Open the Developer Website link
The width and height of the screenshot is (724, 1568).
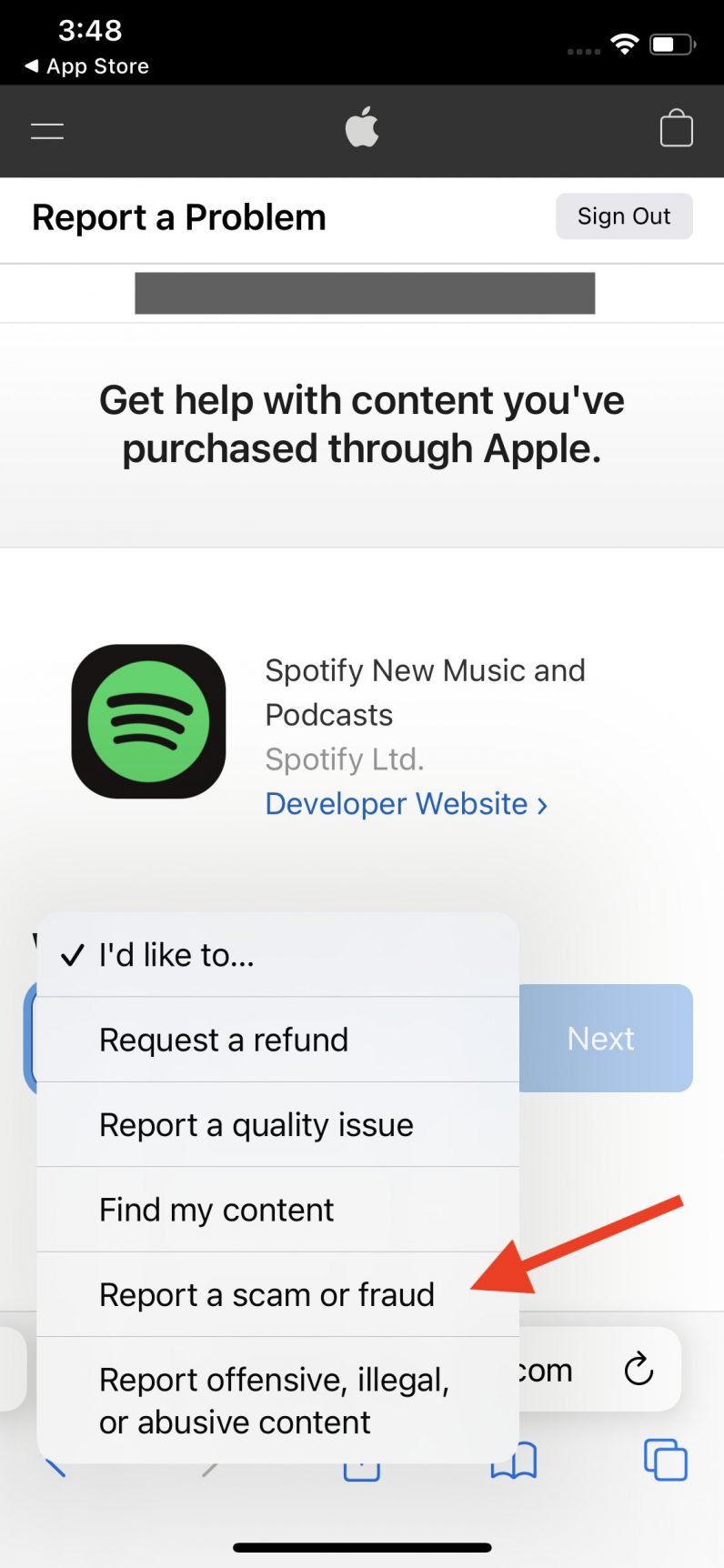click(x=406, y=804)
